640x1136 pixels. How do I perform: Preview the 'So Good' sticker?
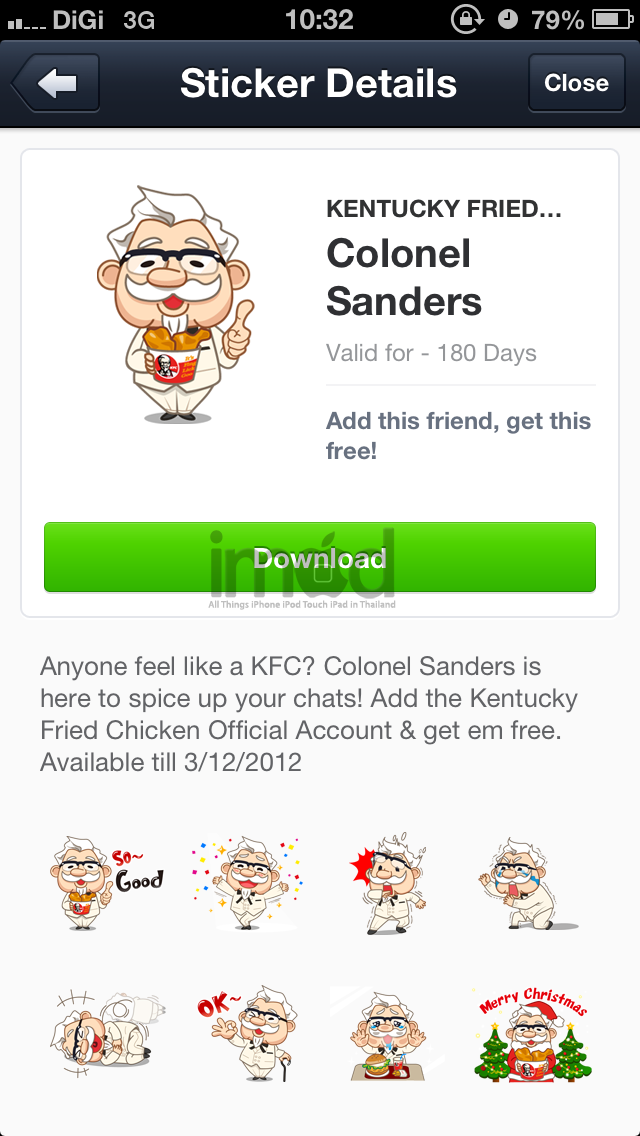[107, 882]
